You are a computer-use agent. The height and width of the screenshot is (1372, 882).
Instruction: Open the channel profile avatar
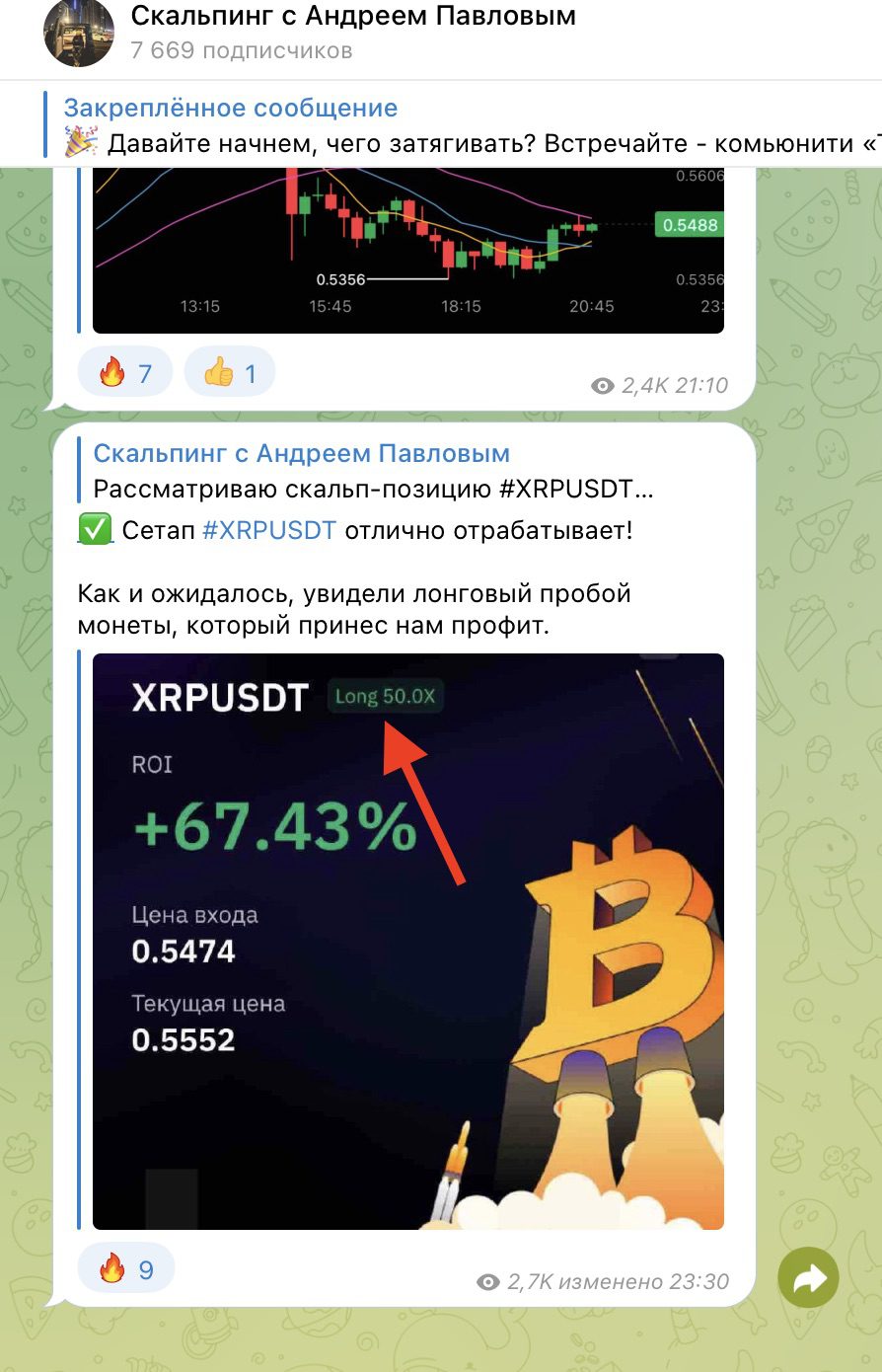click(x=79, y=33)
